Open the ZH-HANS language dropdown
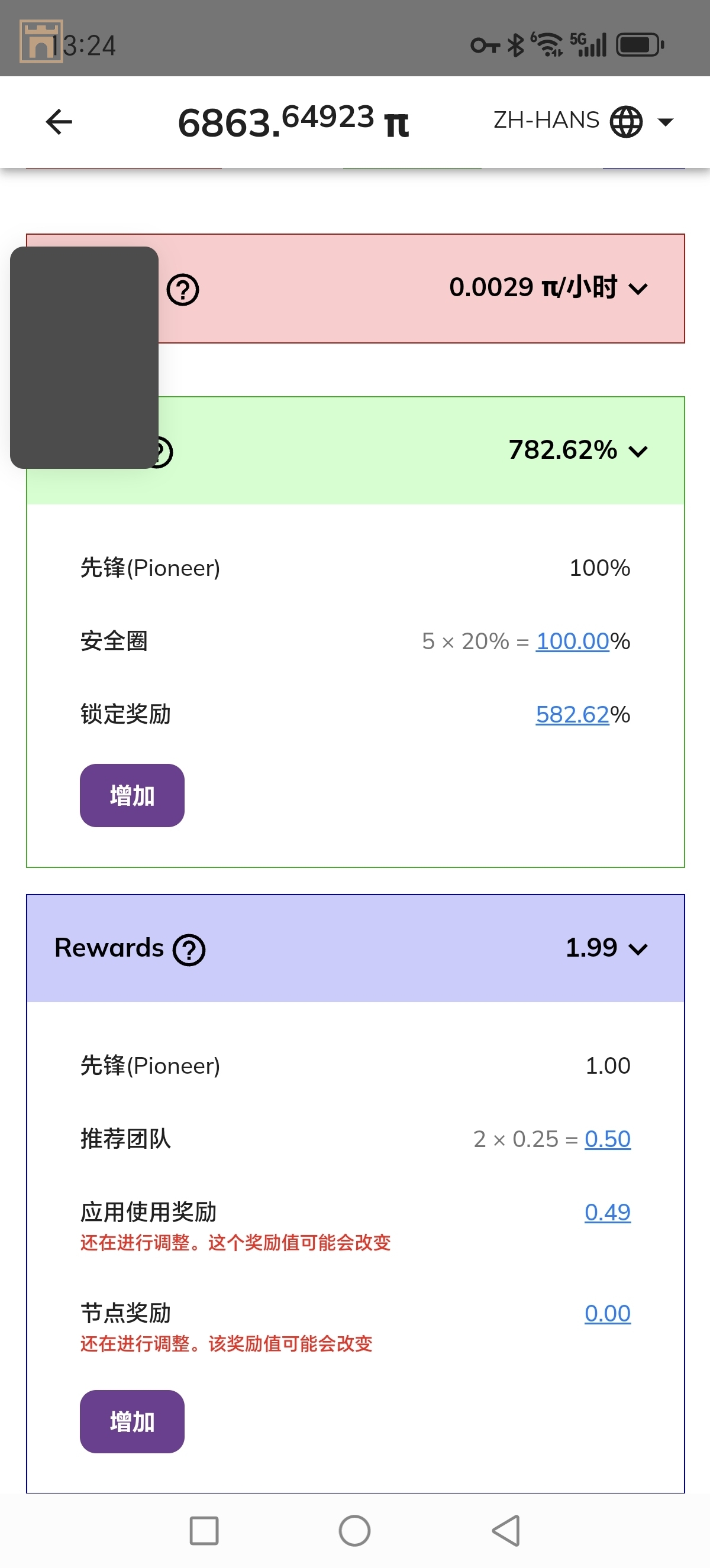The image size is (710, 1568). (x=583, y=122)
